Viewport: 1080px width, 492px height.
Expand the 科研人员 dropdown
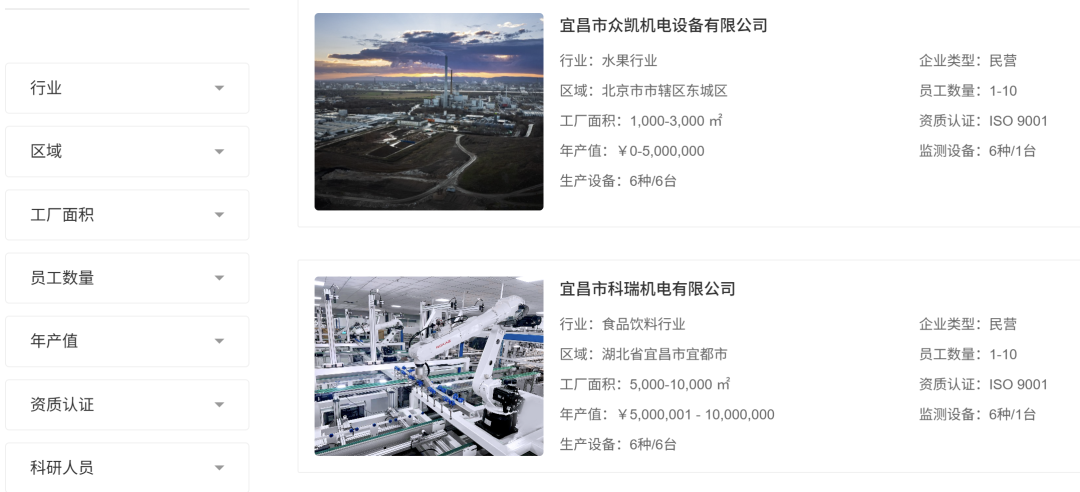[127, 467]
